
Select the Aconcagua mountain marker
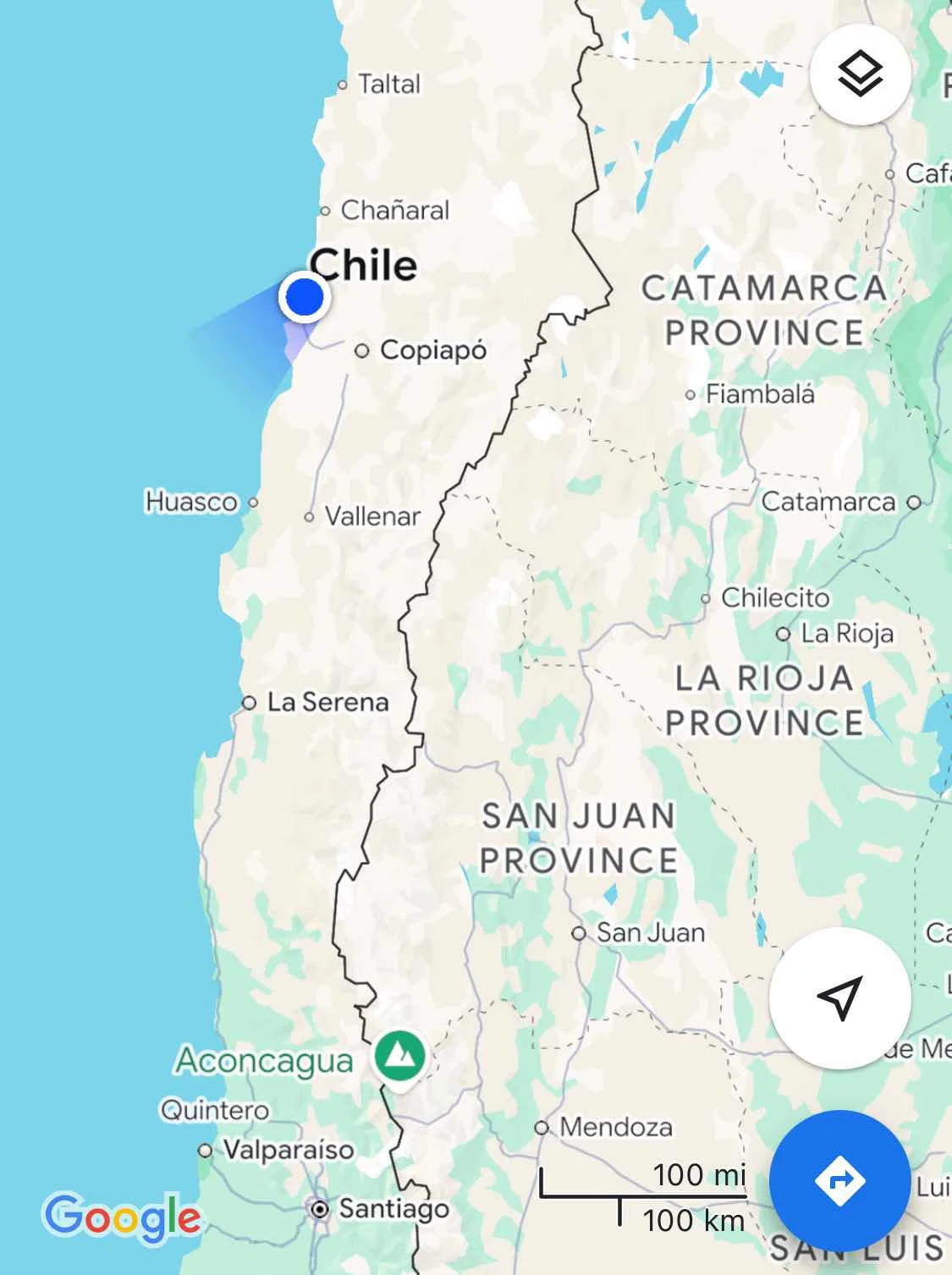tap(399, 1054)
